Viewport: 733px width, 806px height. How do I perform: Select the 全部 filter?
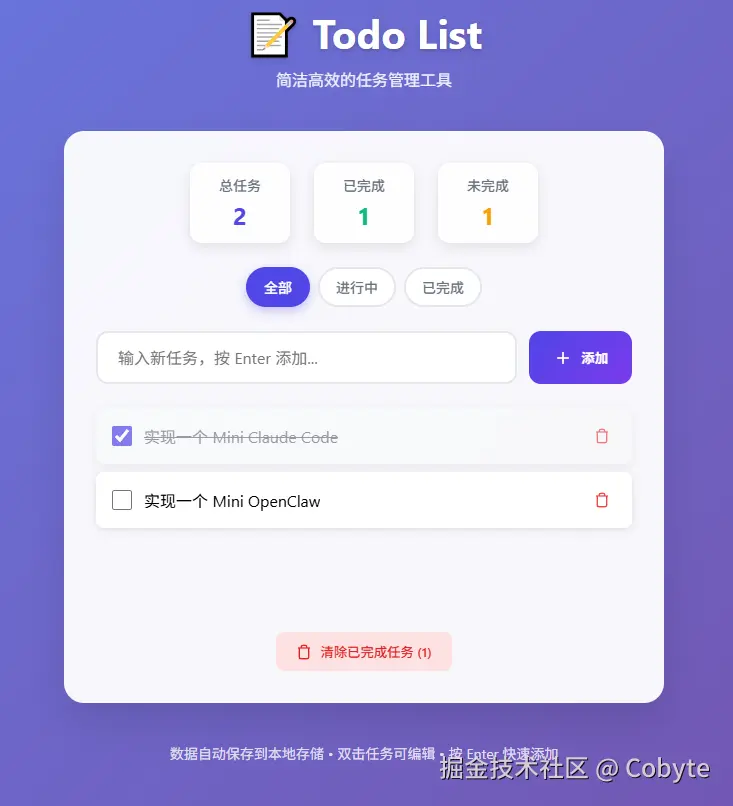(278, 288)
